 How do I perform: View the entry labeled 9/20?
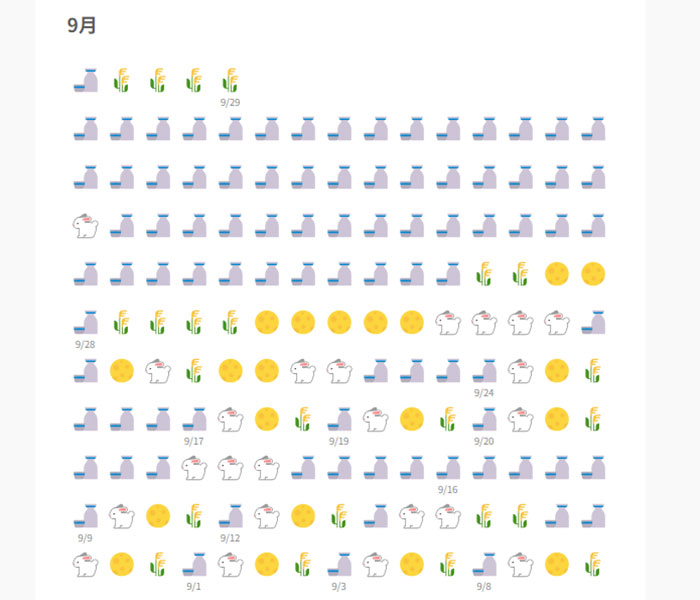(484, 419)
